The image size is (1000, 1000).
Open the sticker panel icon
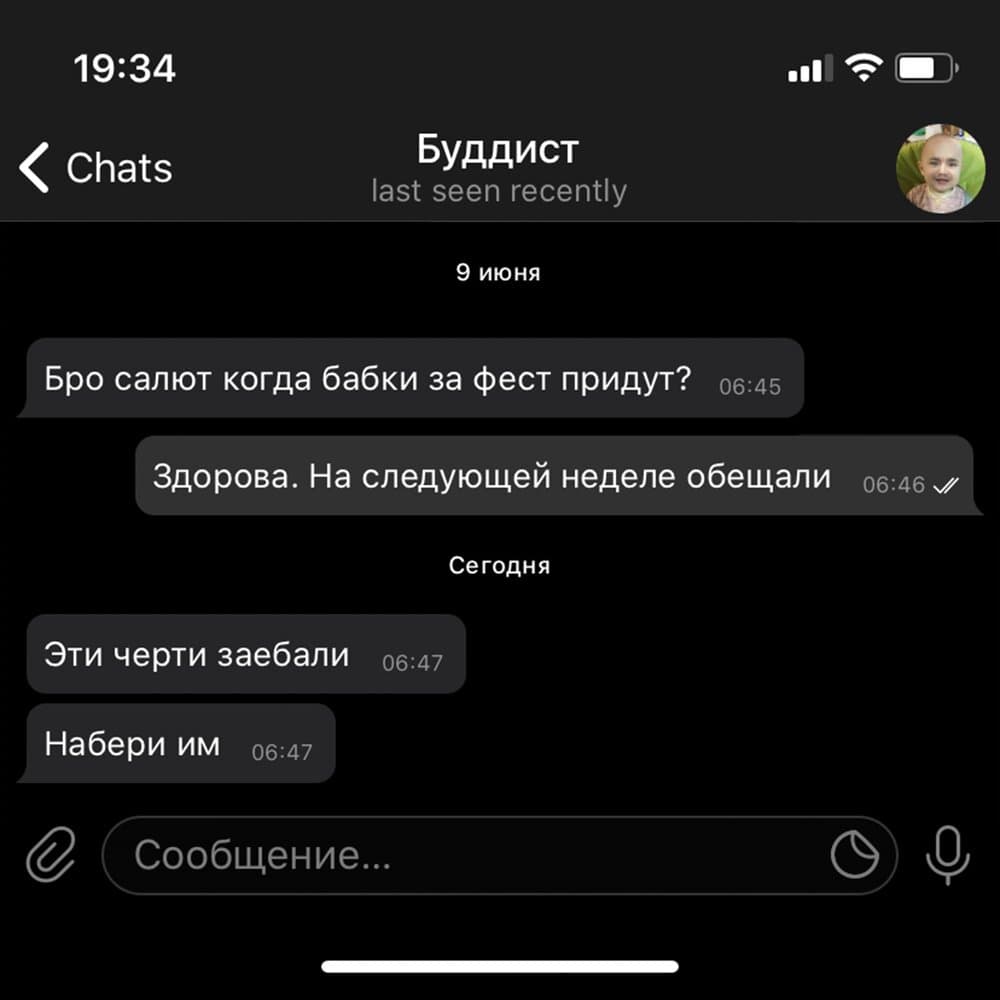click(855, 856)
